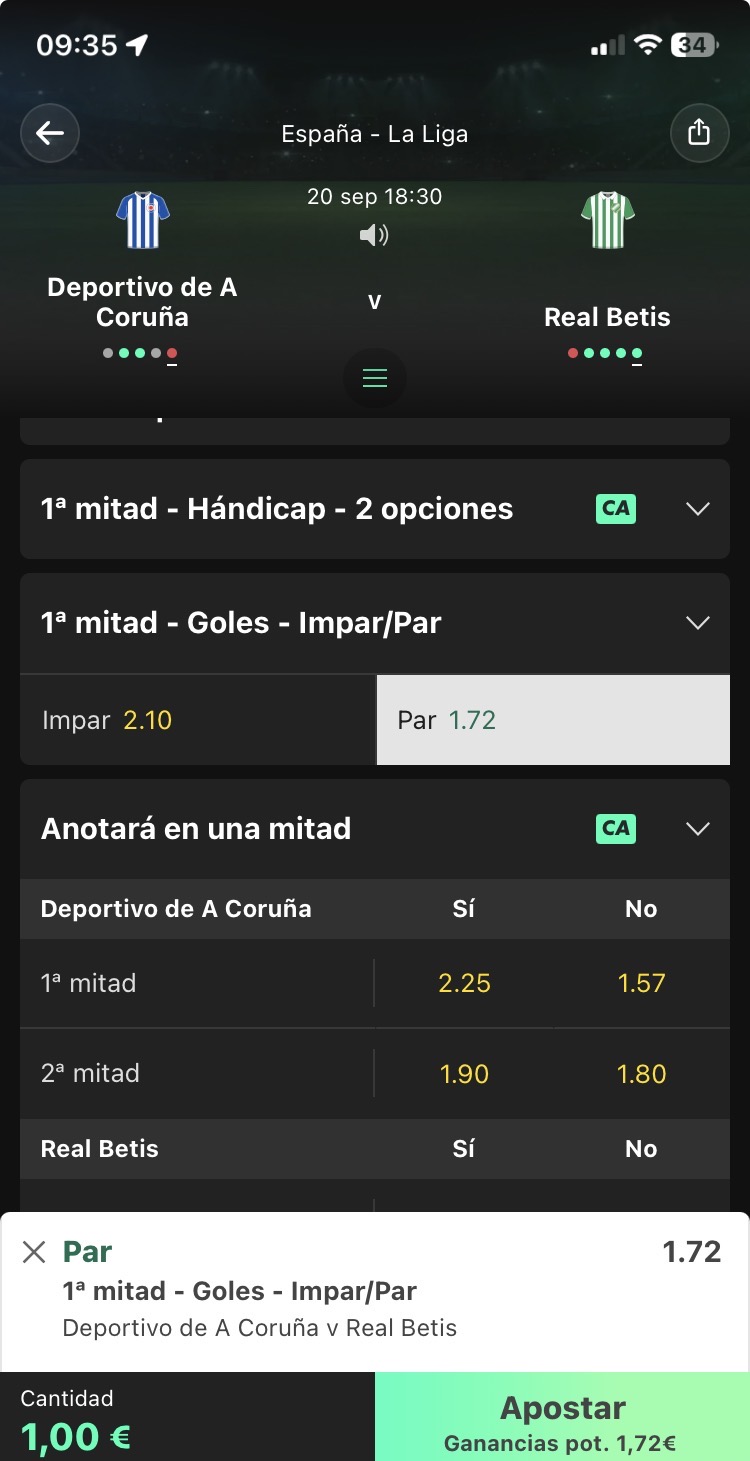Viewport: 750px width, 1461px height.
Task: Pick Deportivo 1ª mitad No at 1.57
Action: click(641, 983)
